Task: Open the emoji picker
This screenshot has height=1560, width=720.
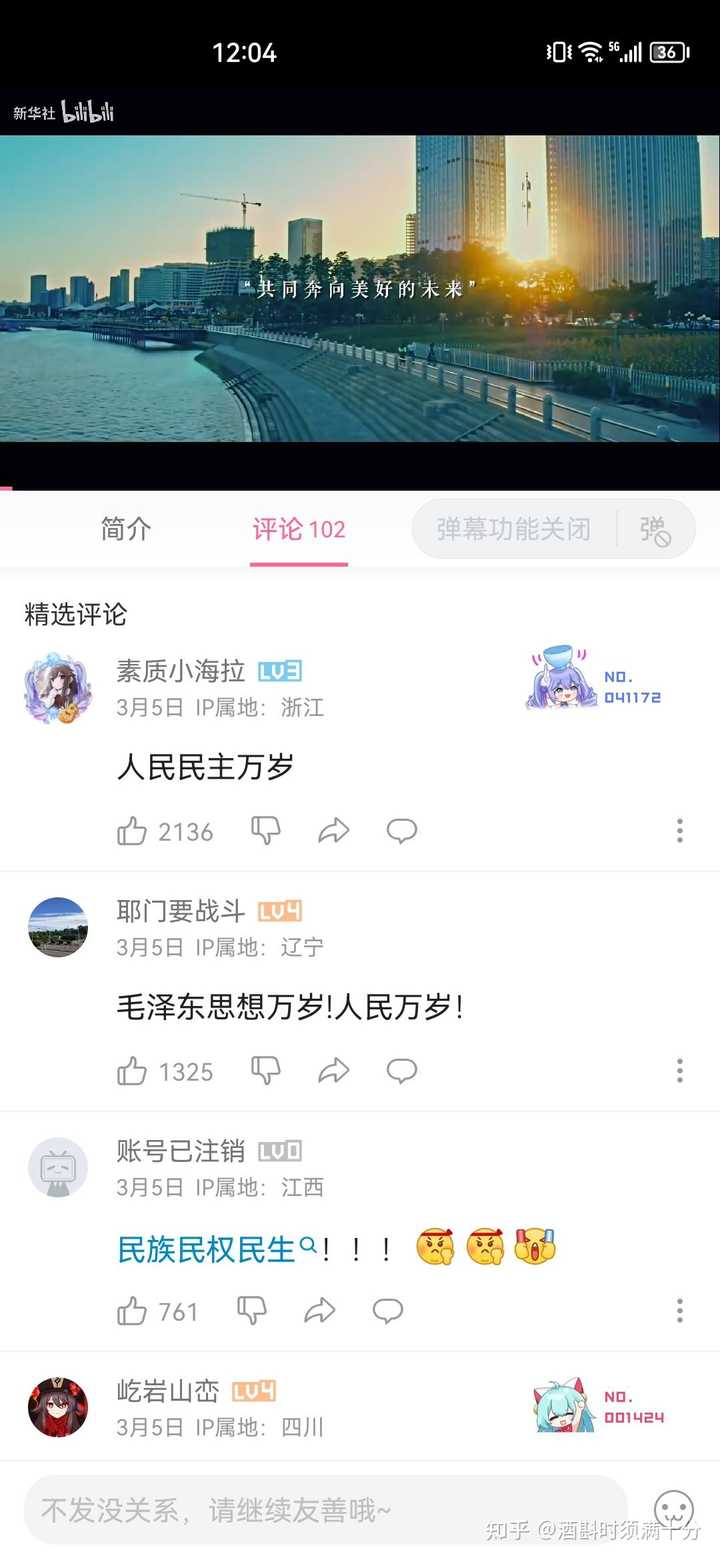Action: (x=673, y=1510)
